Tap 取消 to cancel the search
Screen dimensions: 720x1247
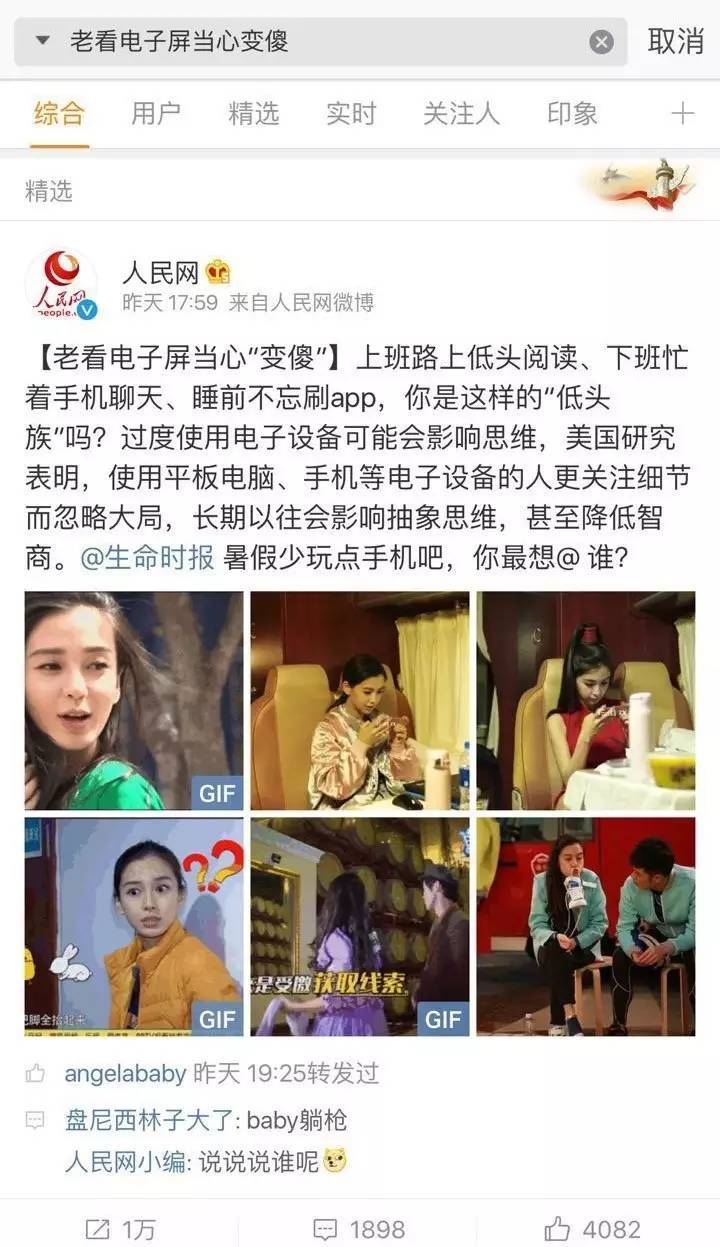(676, 41)
